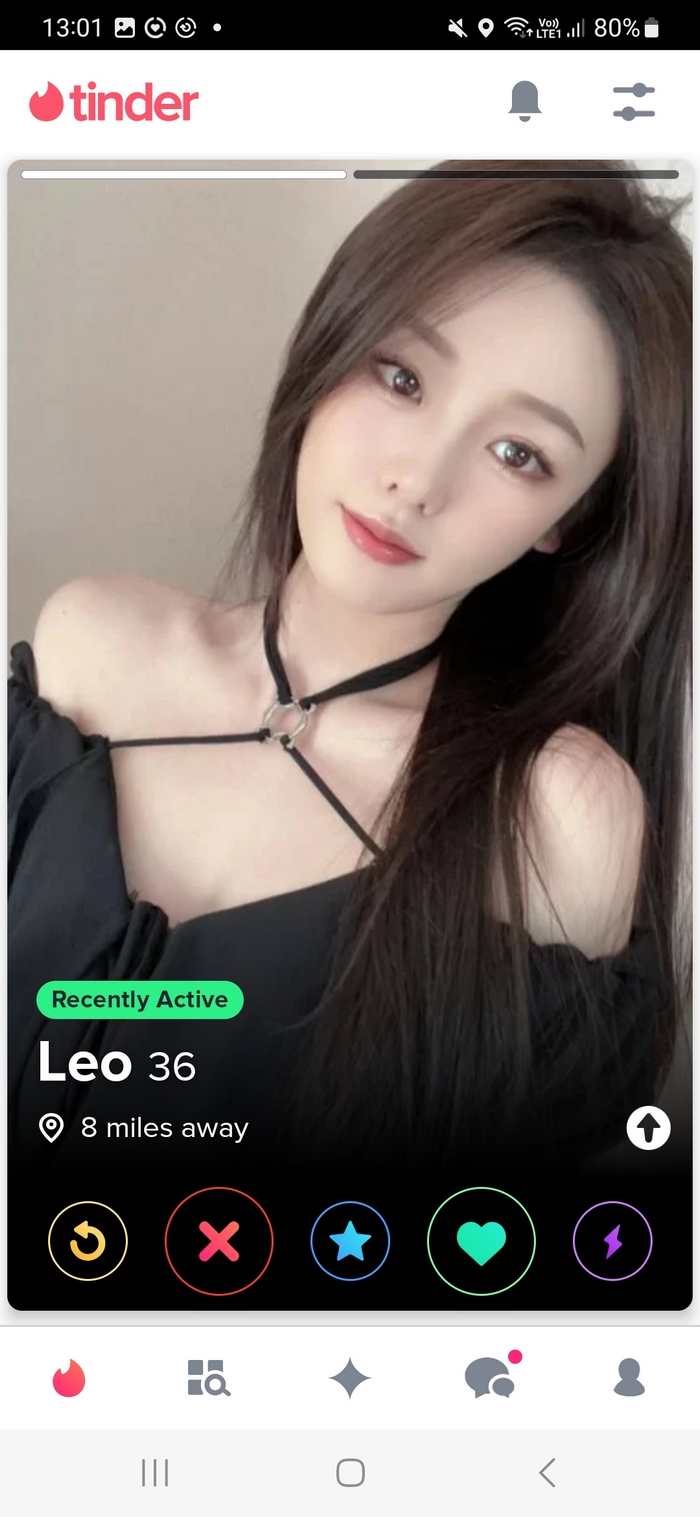Open the messages tab
This screenshot has height=1517, width=700.
[490, 1378]
